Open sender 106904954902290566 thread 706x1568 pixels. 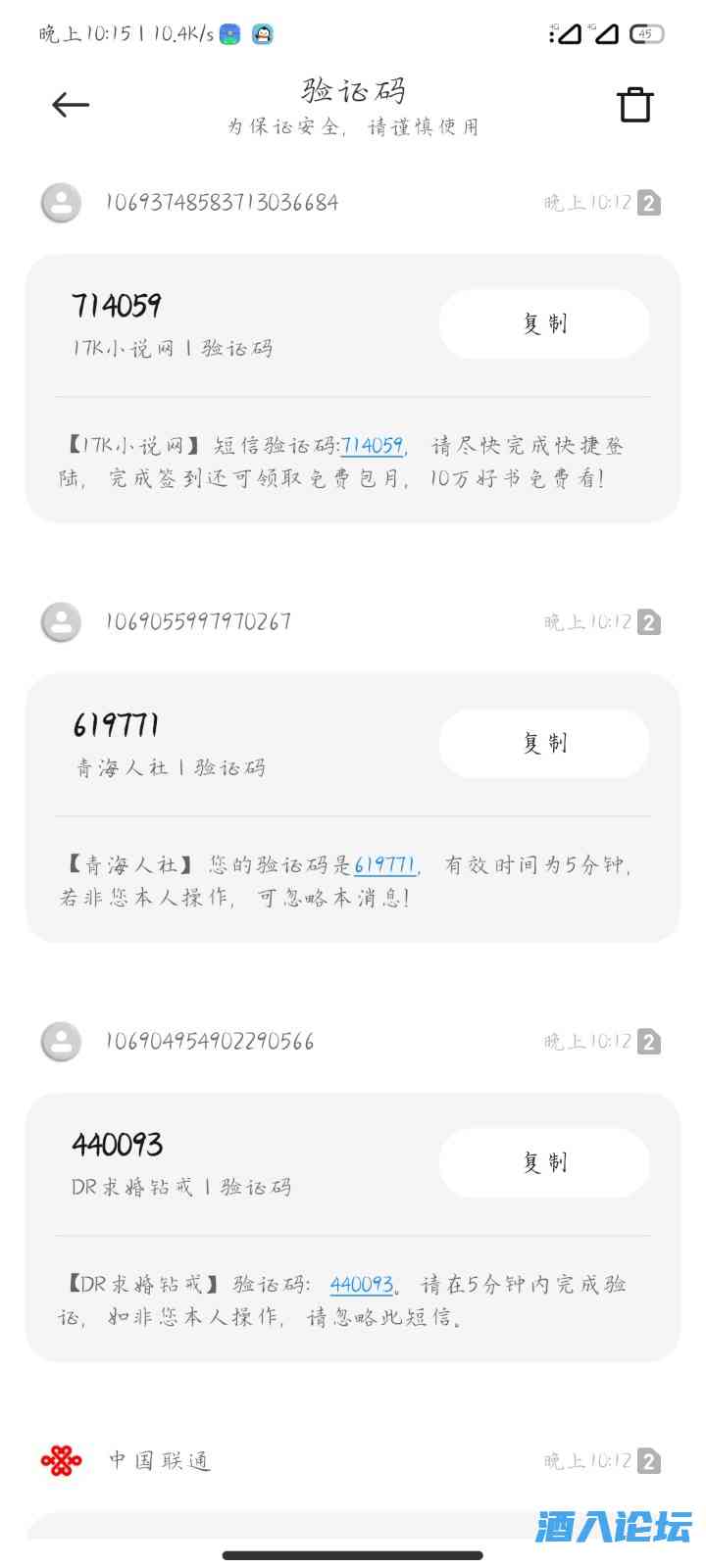point(210,1042)
